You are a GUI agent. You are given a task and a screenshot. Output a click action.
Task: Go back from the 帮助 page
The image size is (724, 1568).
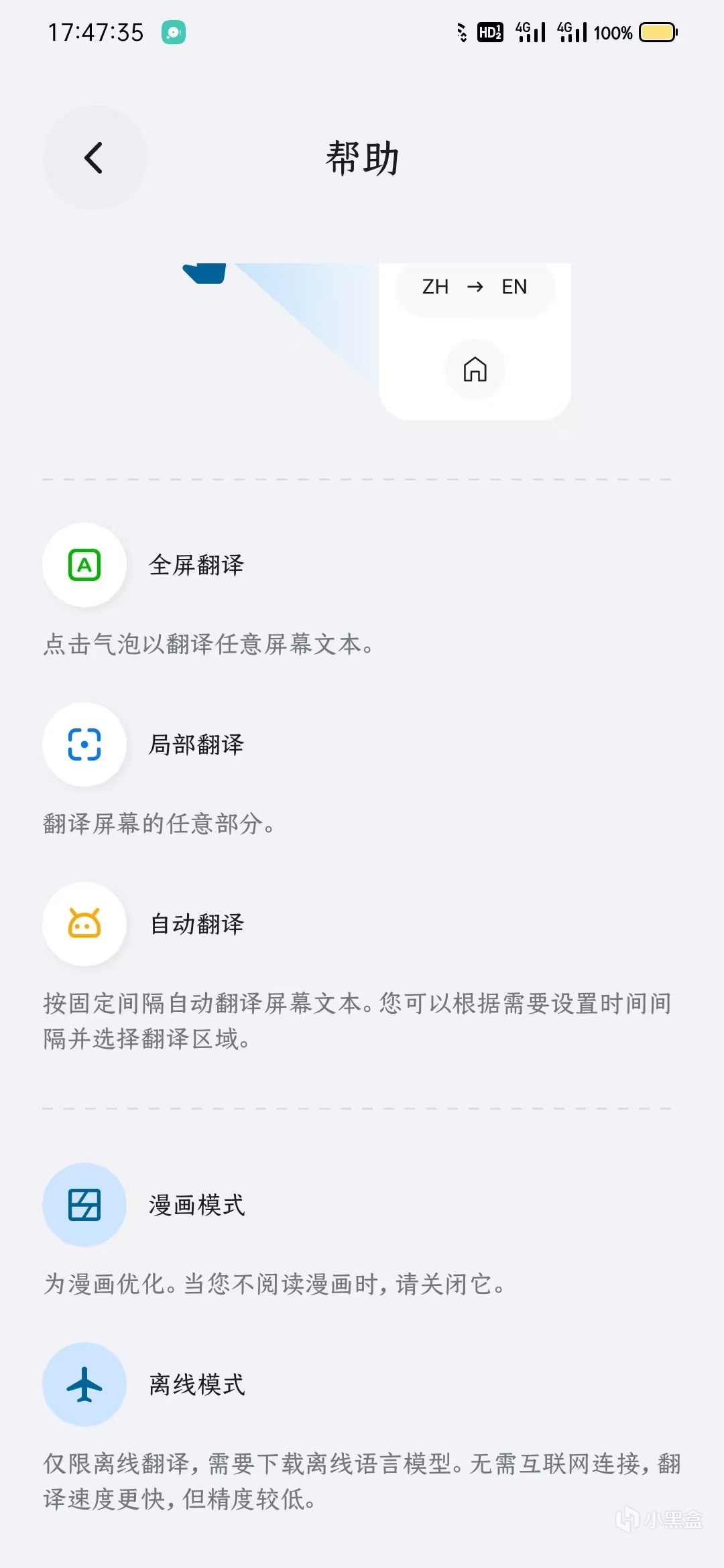click(x=94, y=158)
